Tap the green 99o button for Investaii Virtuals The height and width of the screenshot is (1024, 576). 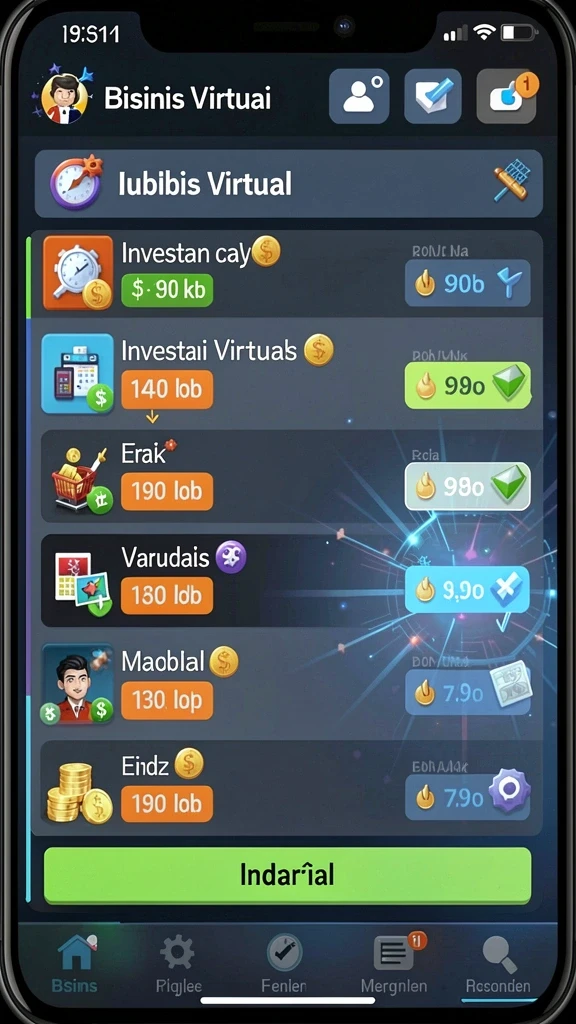[x=467, y=386]
